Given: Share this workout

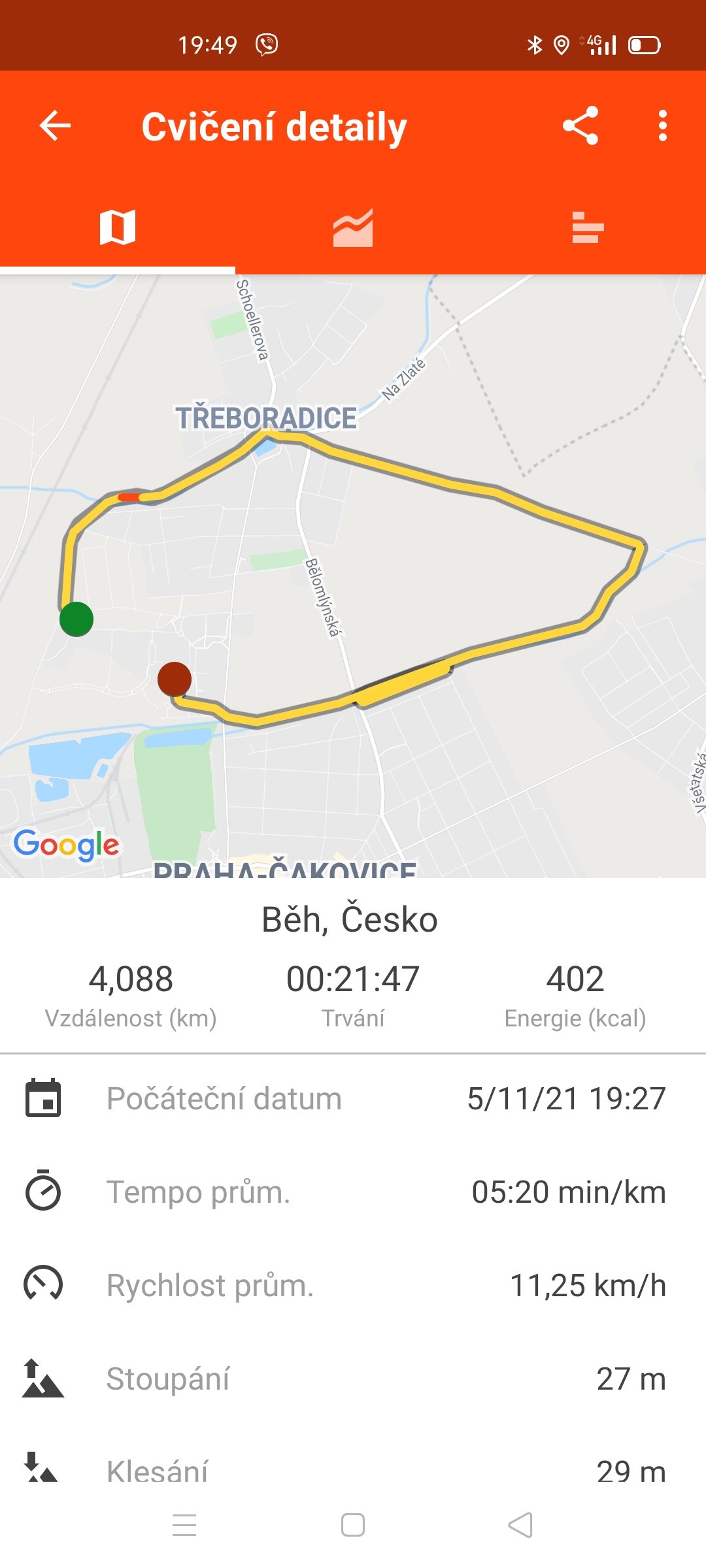Looking at the screenshot, I should click(580, 125).
